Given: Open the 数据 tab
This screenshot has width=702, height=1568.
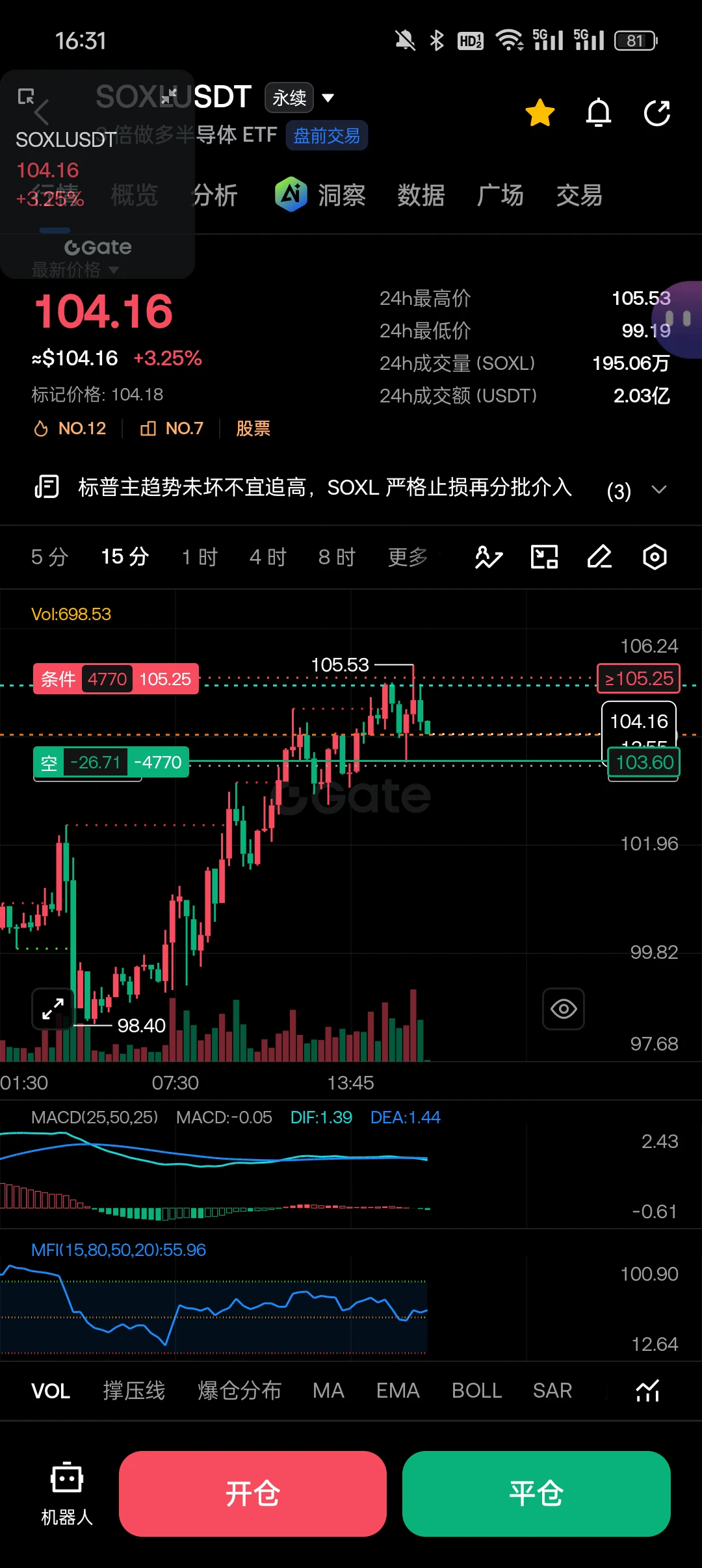Looking at the screenshot, I should [x=421, y=195].
